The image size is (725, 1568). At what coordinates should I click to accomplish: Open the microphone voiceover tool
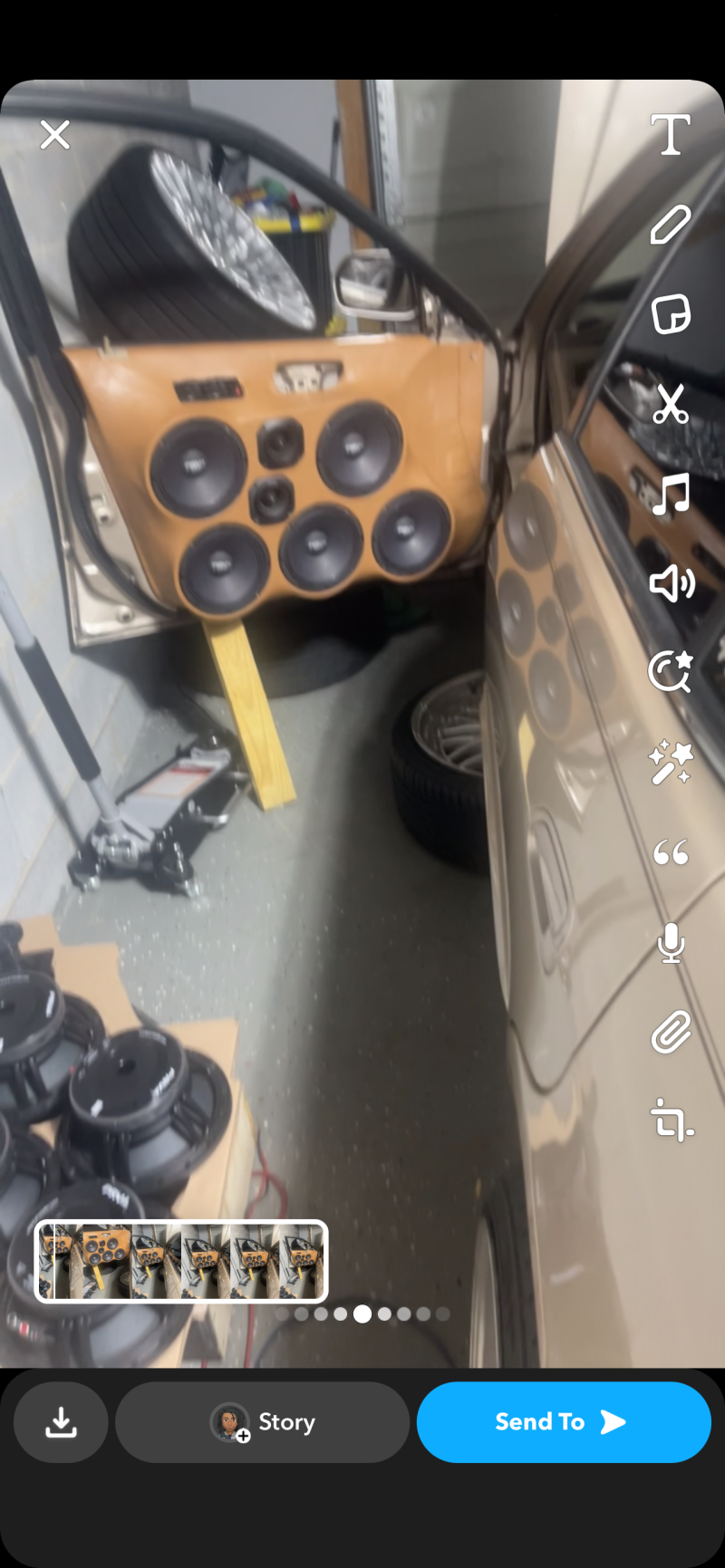click(x=671, y=943)
